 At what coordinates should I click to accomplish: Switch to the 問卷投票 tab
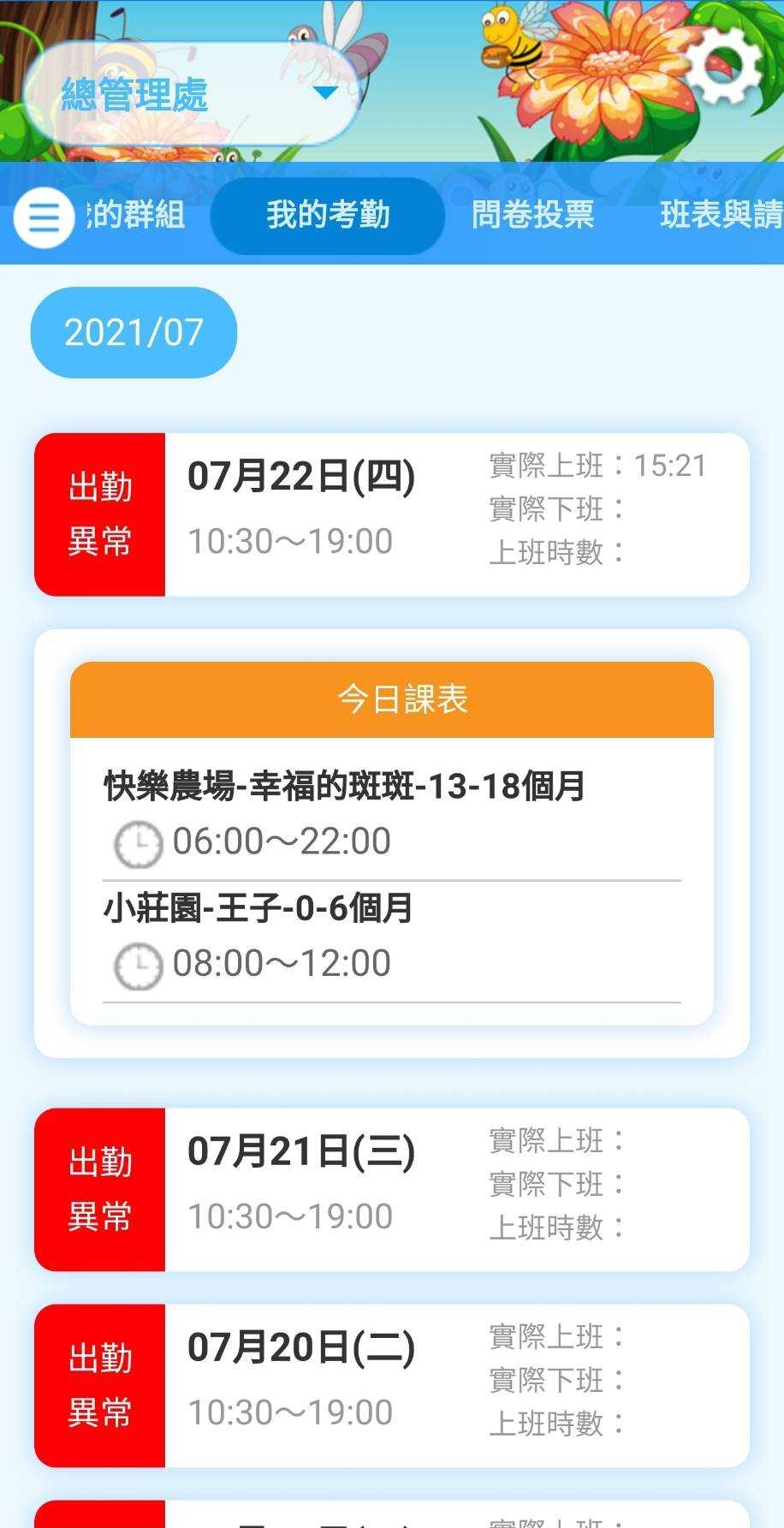(532, 215)
